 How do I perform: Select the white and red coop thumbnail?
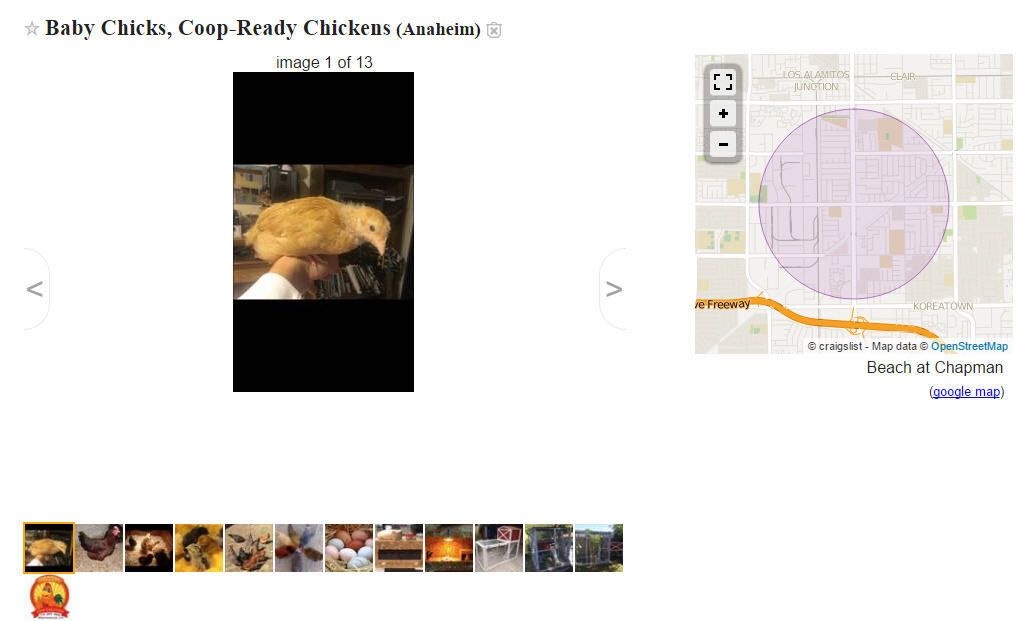pos(499,548)
